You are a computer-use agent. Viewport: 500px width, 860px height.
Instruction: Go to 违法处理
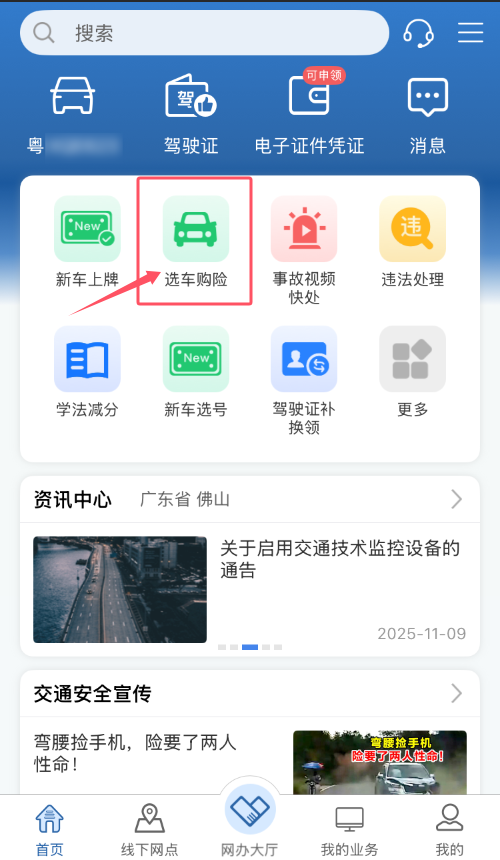pos(412,242)
